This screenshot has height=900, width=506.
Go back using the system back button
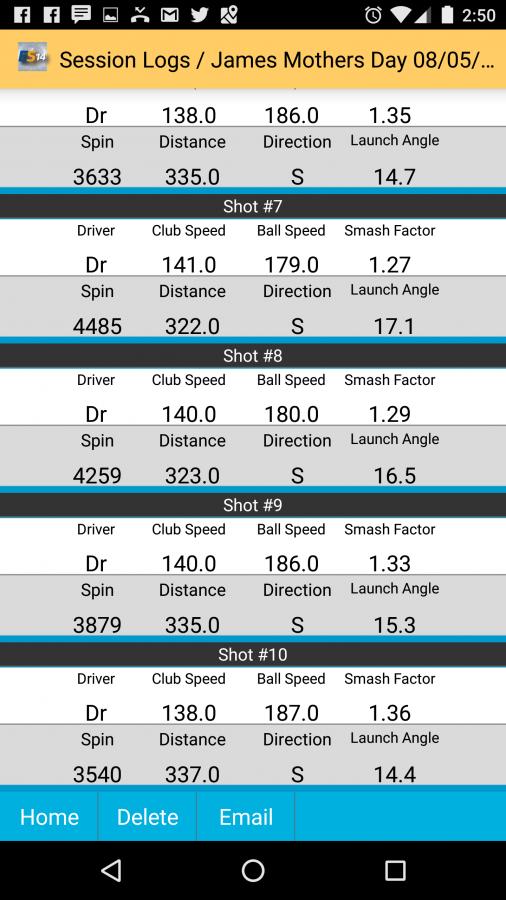(x=111, y=870)
